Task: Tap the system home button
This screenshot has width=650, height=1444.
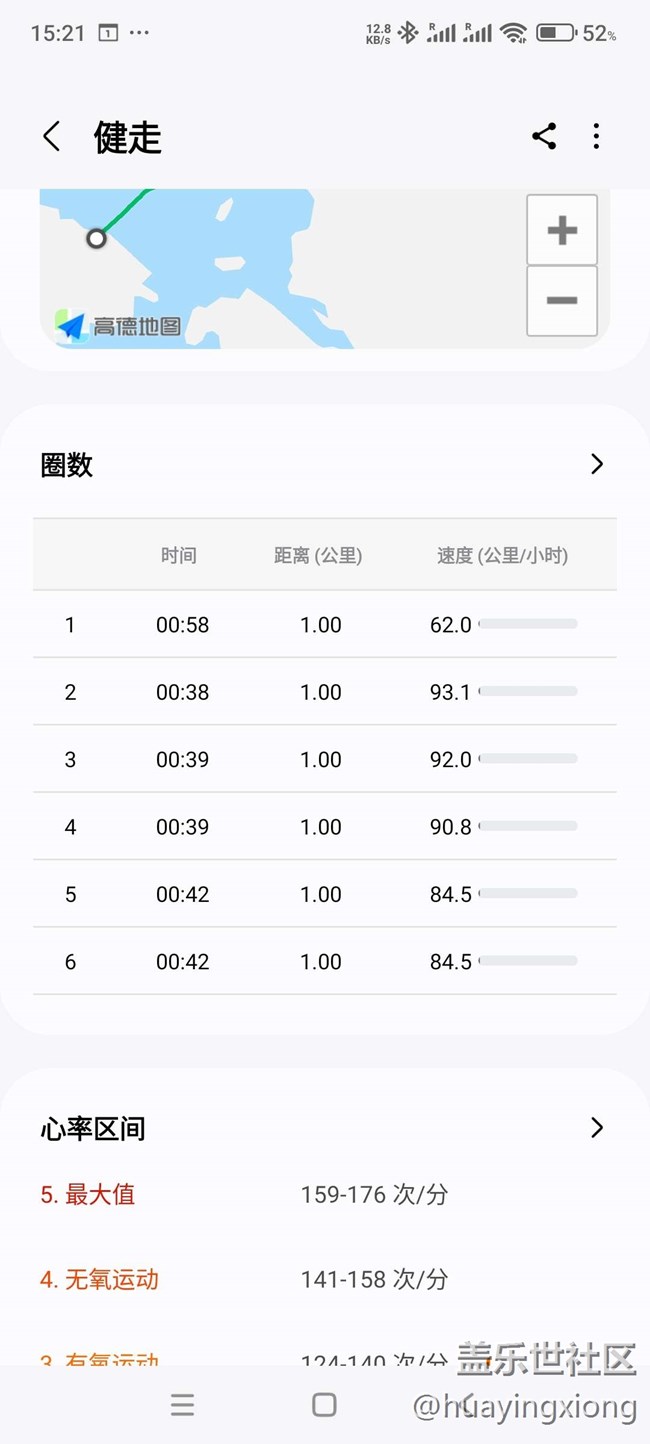Action: pos(324,1405)
